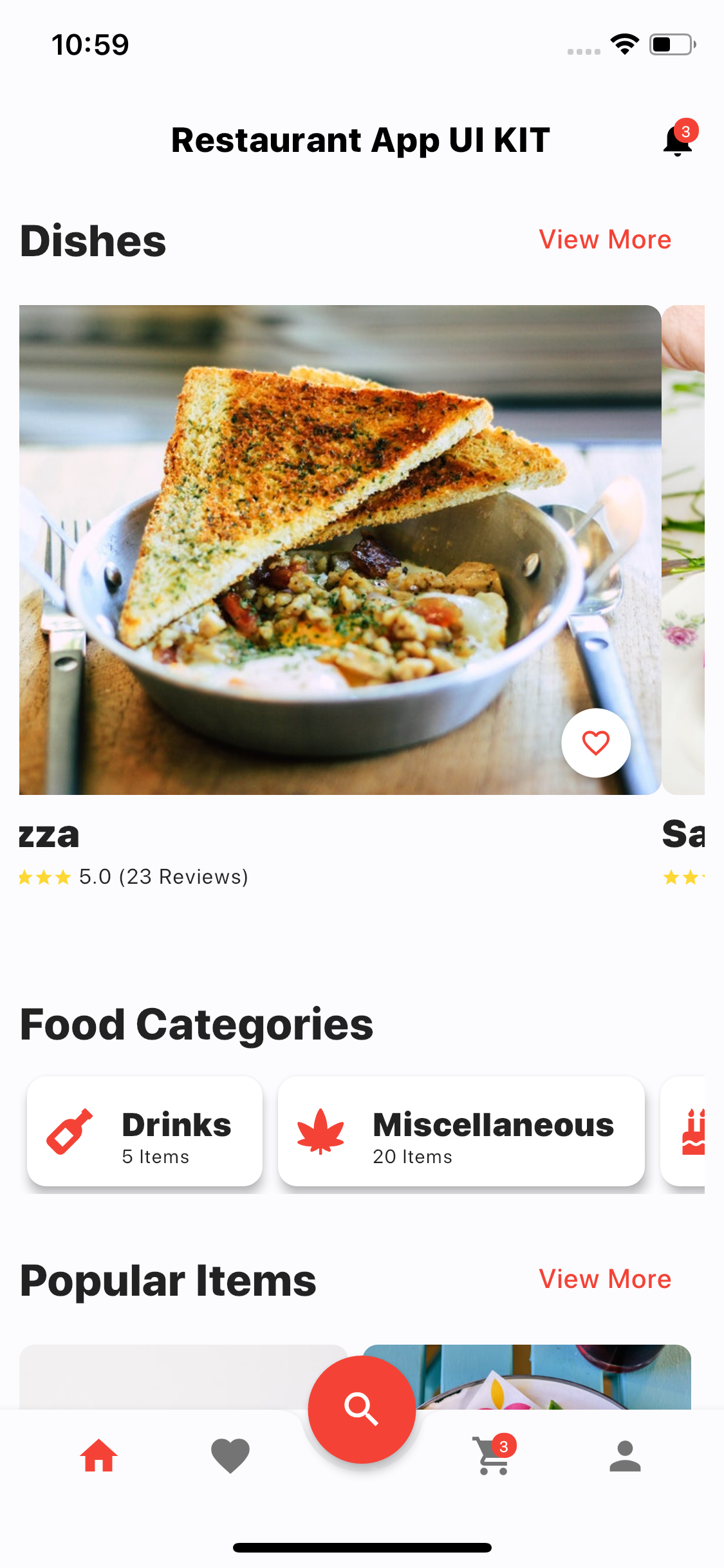724x1568 pixels.
Task: Open the notifications bell
Action: 679,139
